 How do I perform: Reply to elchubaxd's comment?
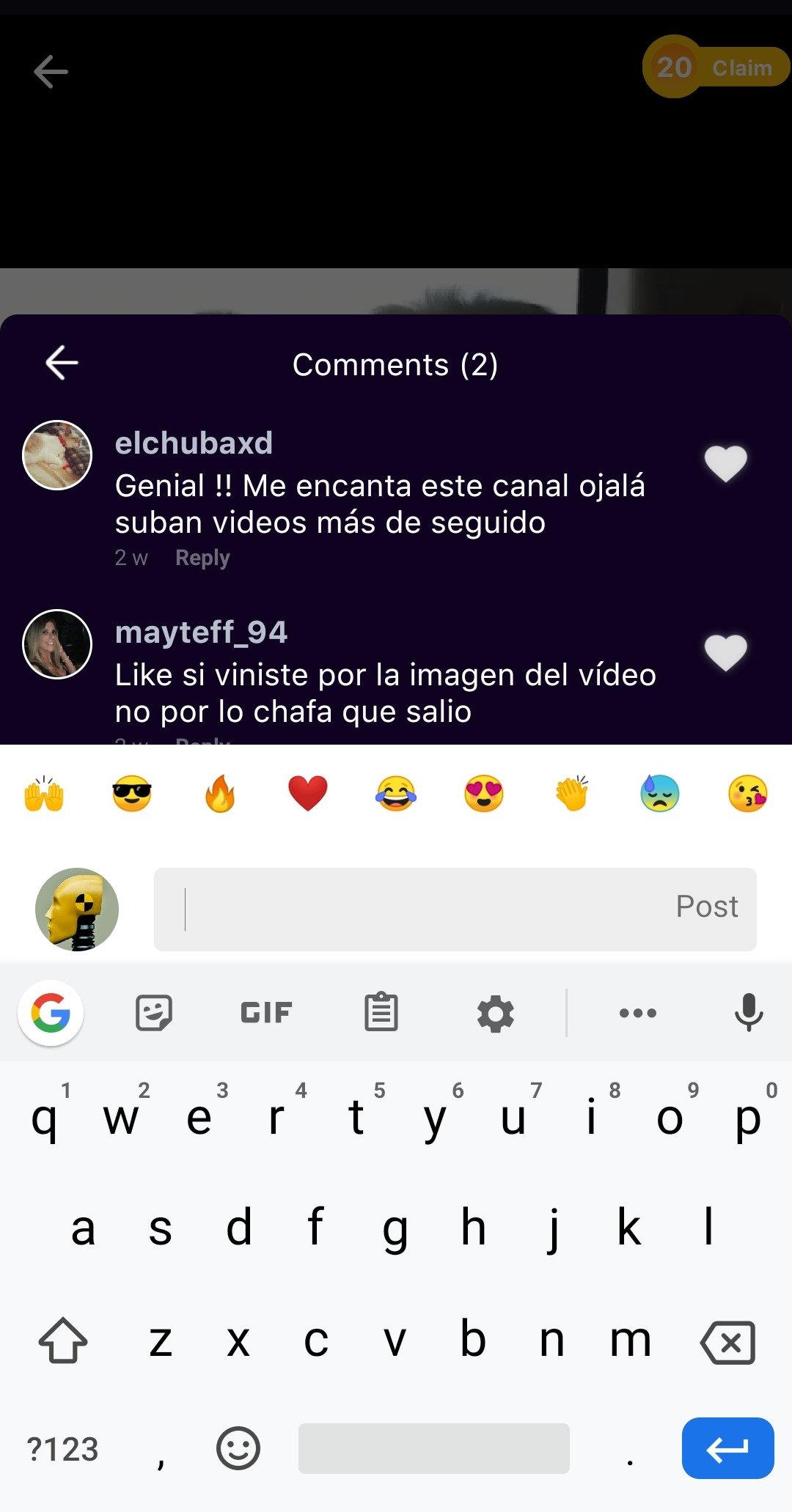point(202,558)
